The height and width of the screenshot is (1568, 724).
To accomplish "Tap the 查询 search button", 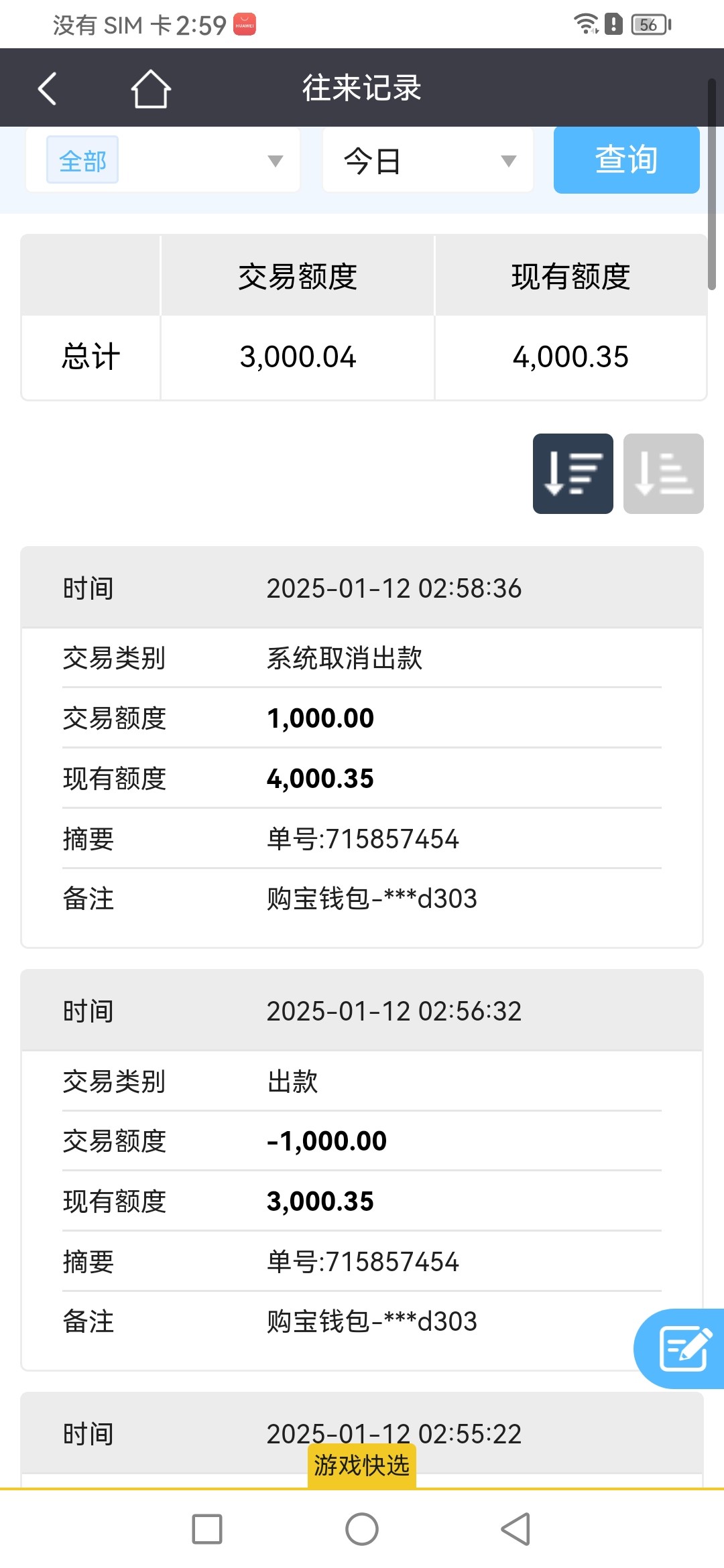I will (x=626, y=160).
